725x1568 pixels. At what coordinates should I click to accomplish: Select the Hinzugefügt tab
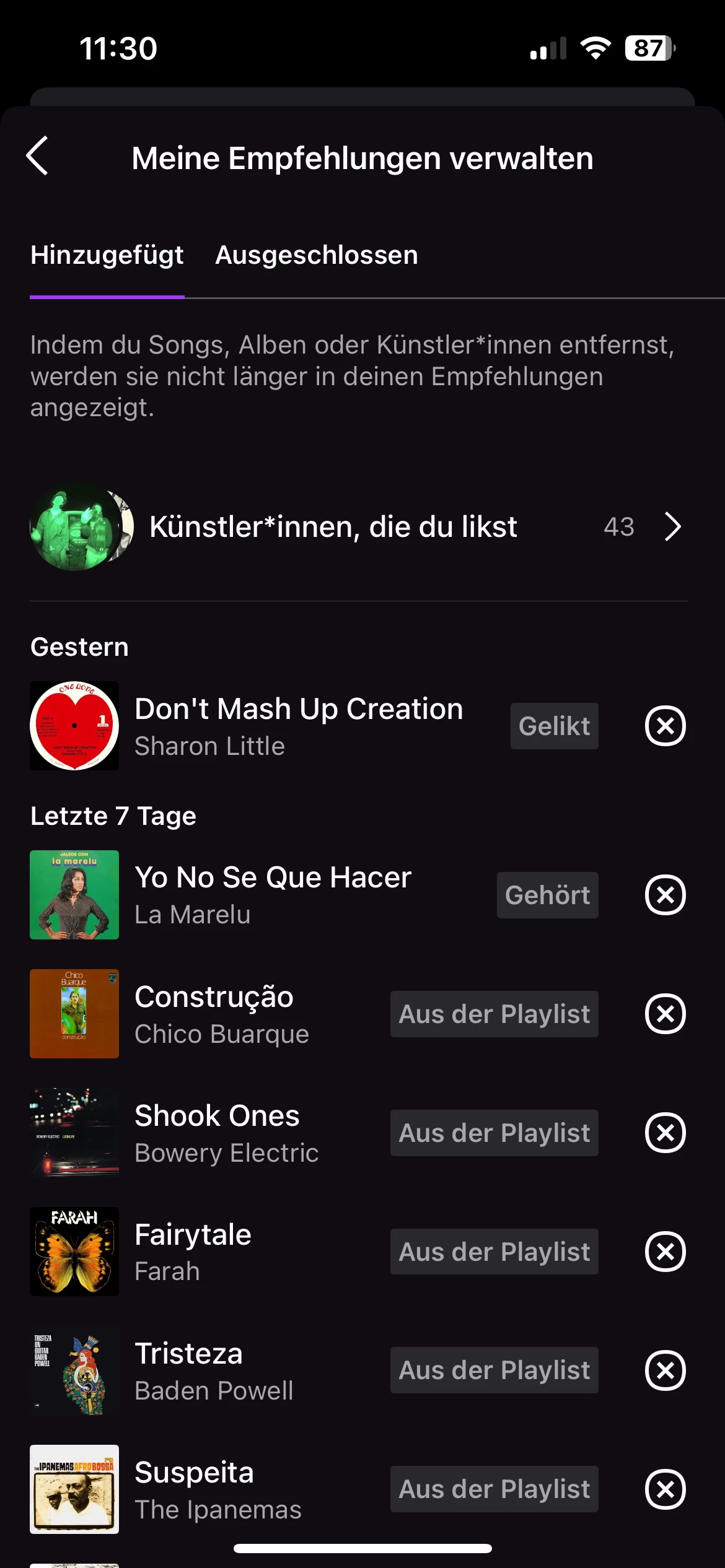(x=107, y=255)
